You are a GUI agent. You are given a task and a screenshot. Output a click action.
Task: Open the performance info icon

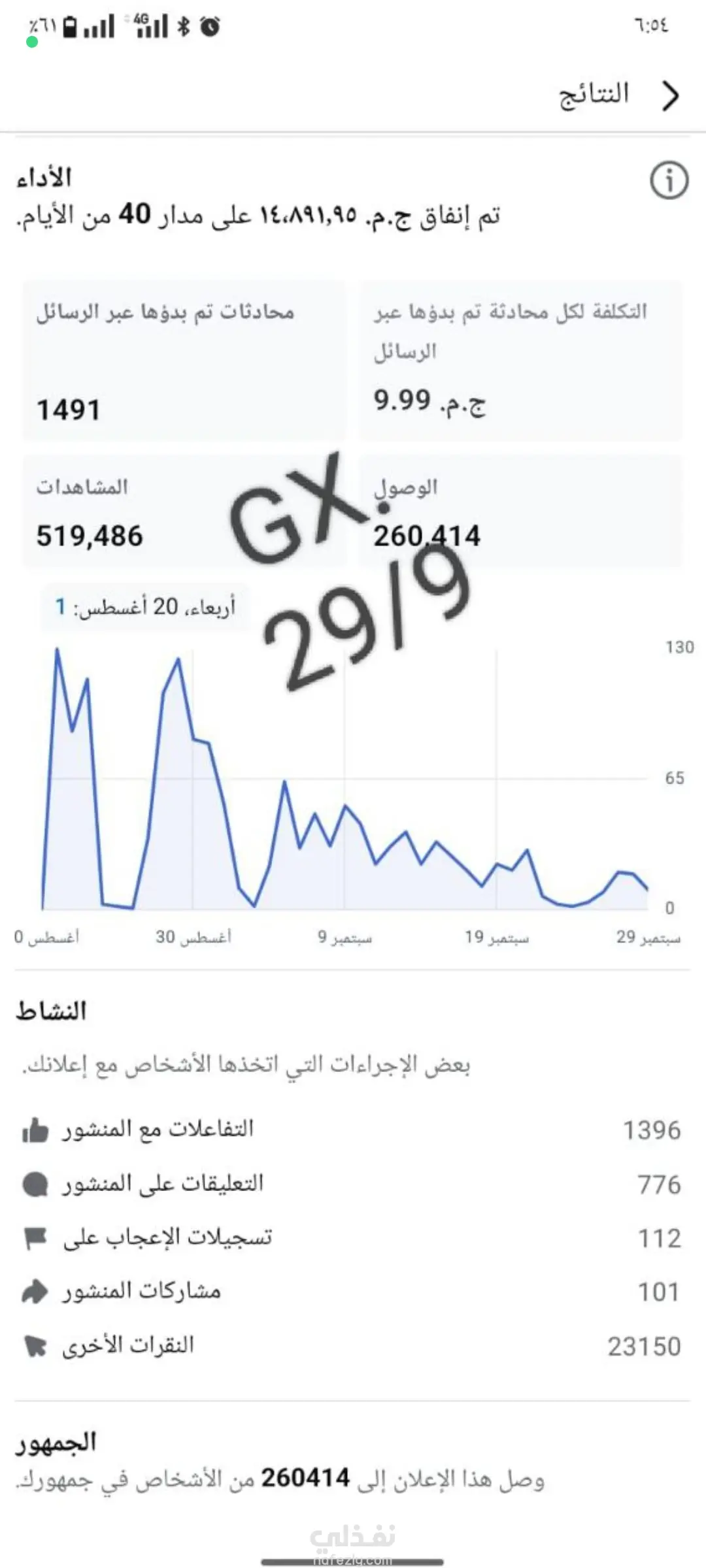click(x=669, y=180)
